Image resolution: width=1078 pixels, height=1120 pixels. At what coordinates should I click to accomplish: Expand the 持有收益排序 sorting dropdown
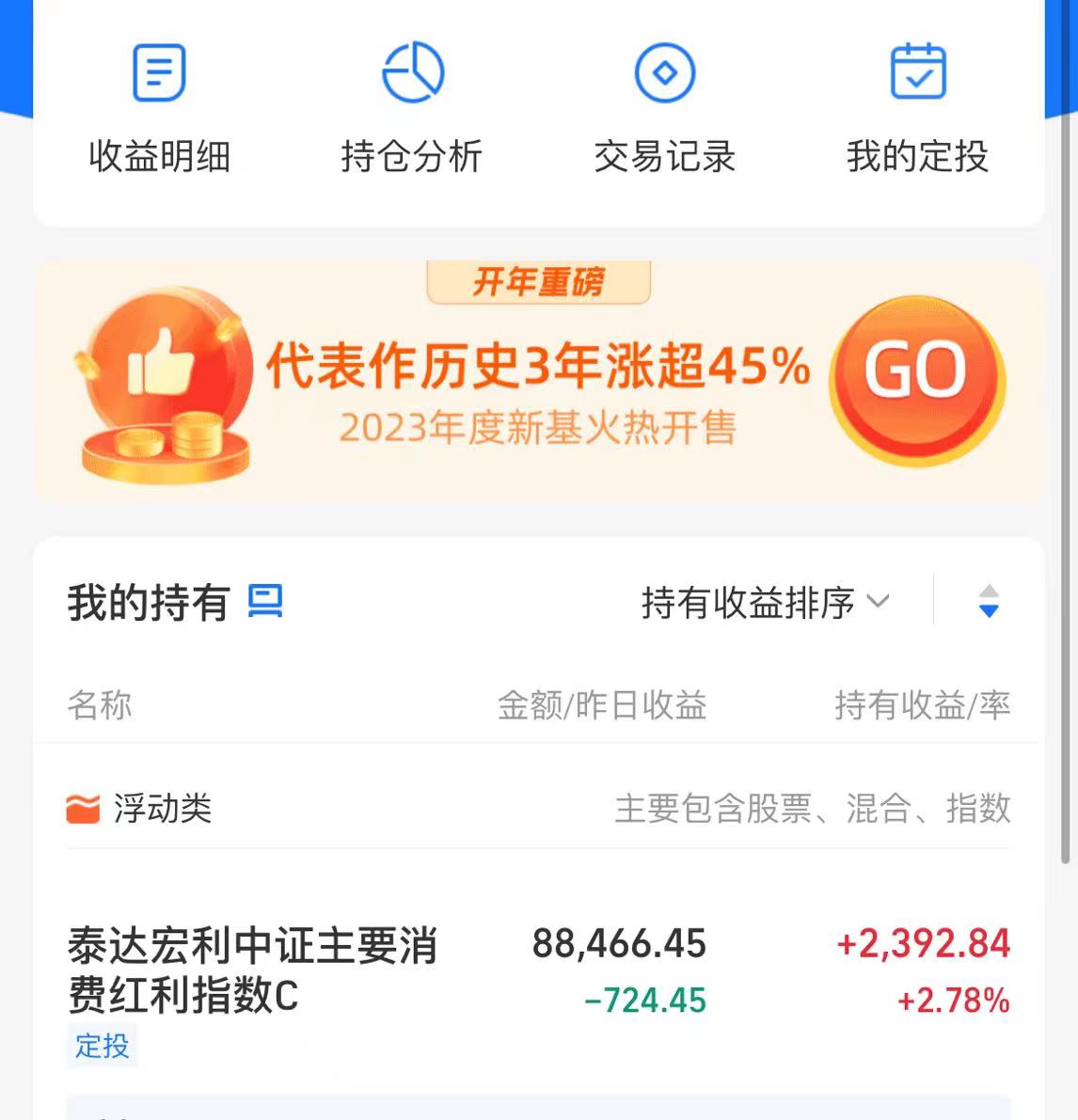tap(764, 602)
